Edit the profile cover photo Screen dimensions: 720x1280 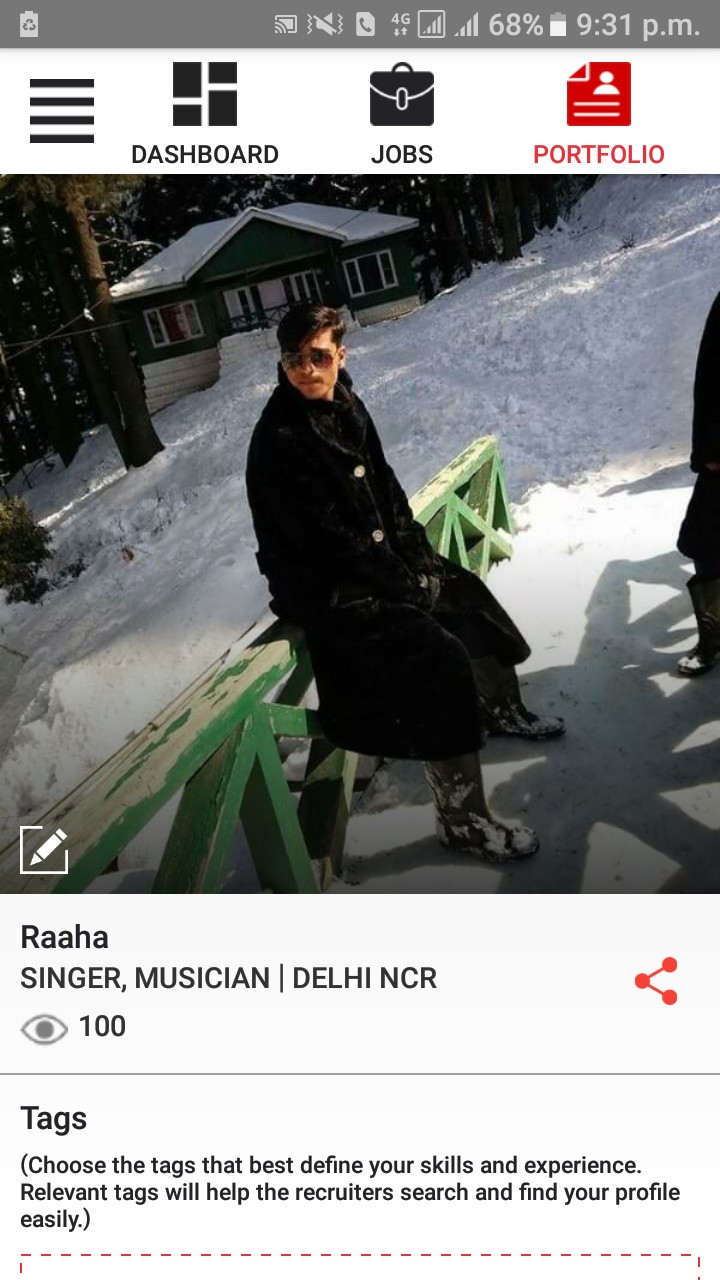click(x=45, y=850)
